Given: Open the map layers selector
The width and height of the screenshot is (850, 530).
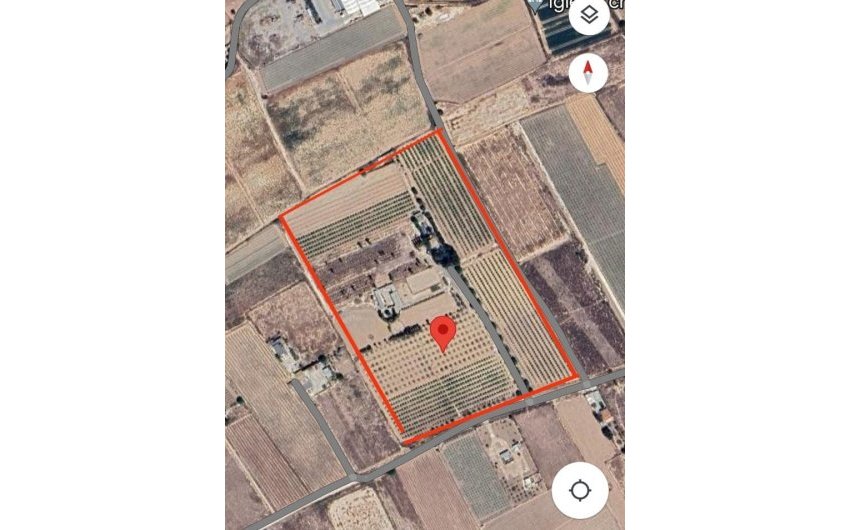Looking at the screenshot, I should (589, 15).
